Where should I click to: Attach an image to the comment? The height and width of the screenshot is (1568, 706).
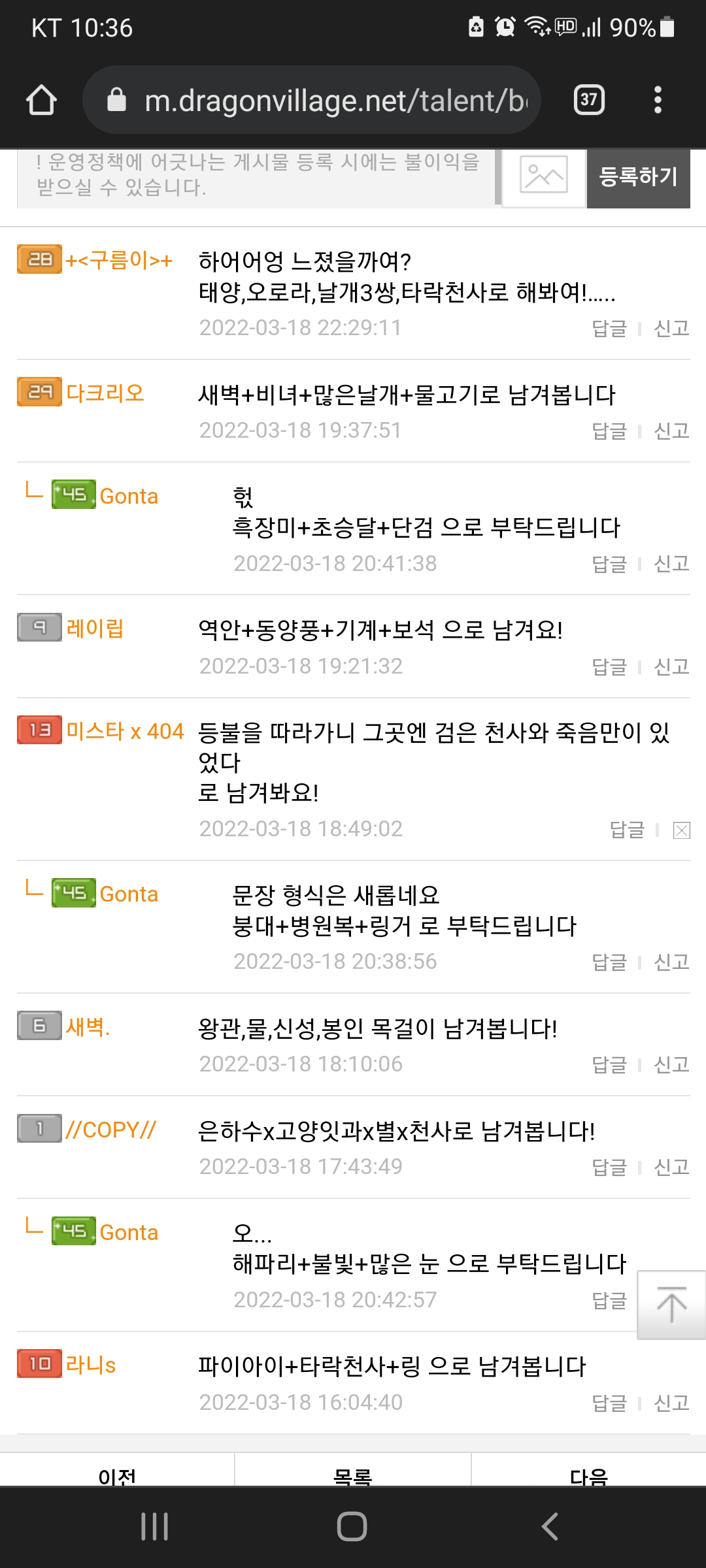[544, 176]
